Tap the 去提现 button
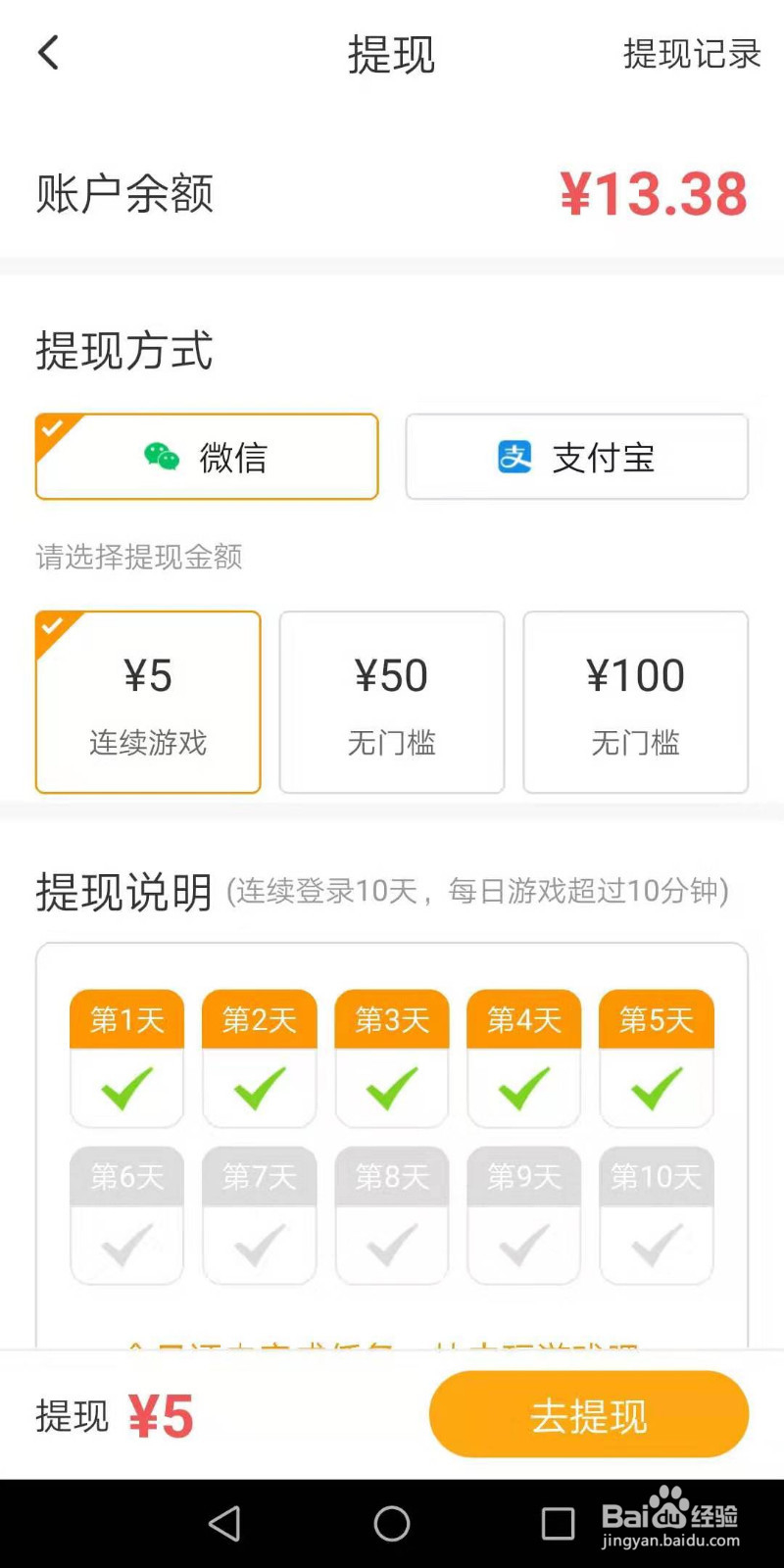Viewport: 784px width, 1568px height. tap(588, 1413)
